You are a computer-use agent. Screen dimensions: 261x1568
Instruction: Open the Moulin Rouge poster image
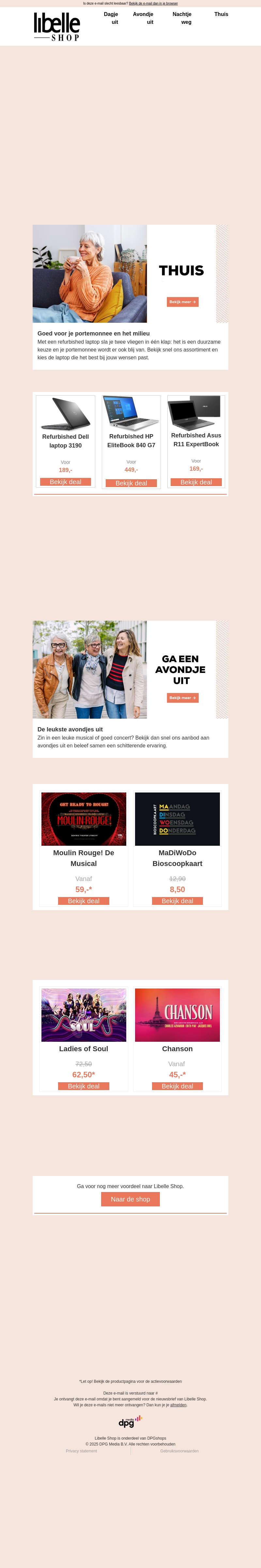(84, 819)
